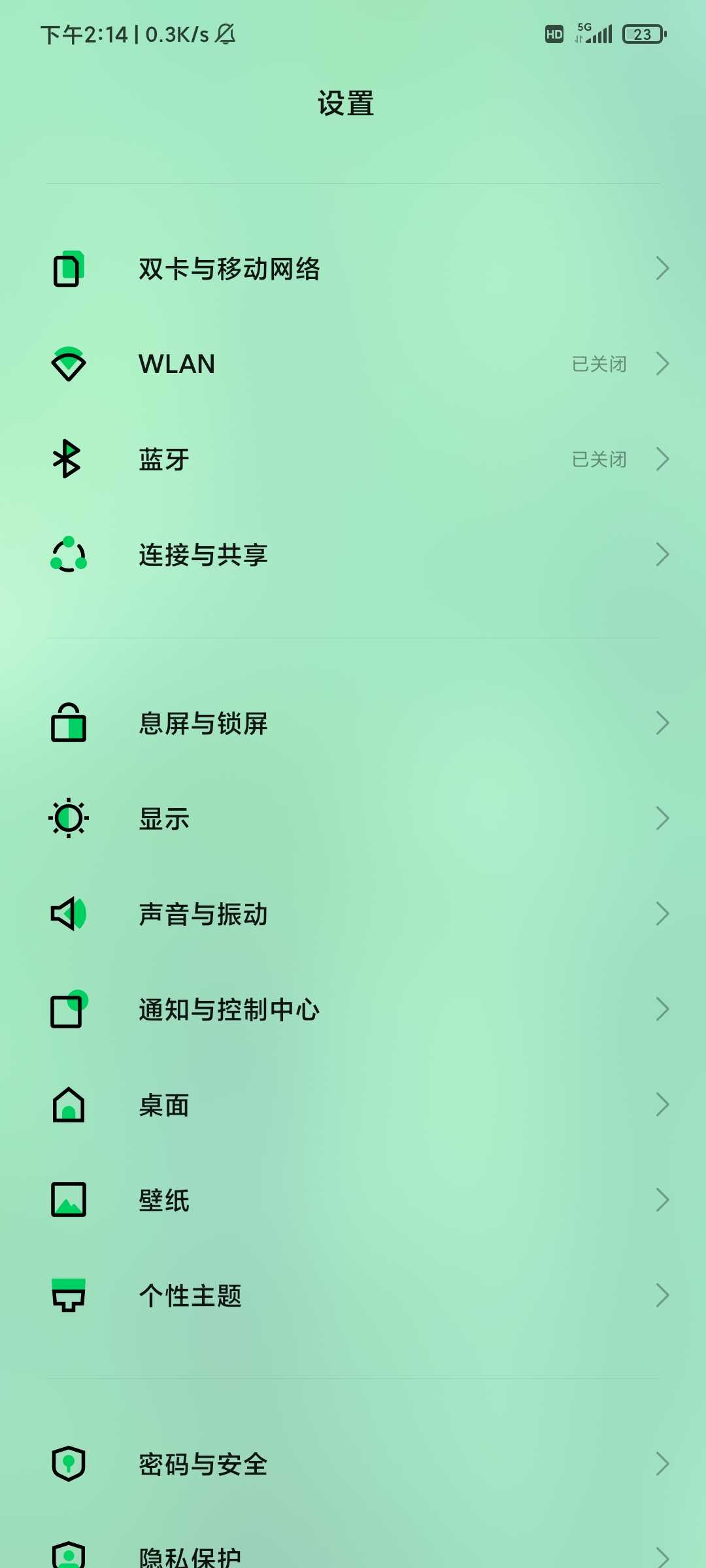Open 通知与控制中心 settings
This screenshot has width=706, height=1568.
353,1009
